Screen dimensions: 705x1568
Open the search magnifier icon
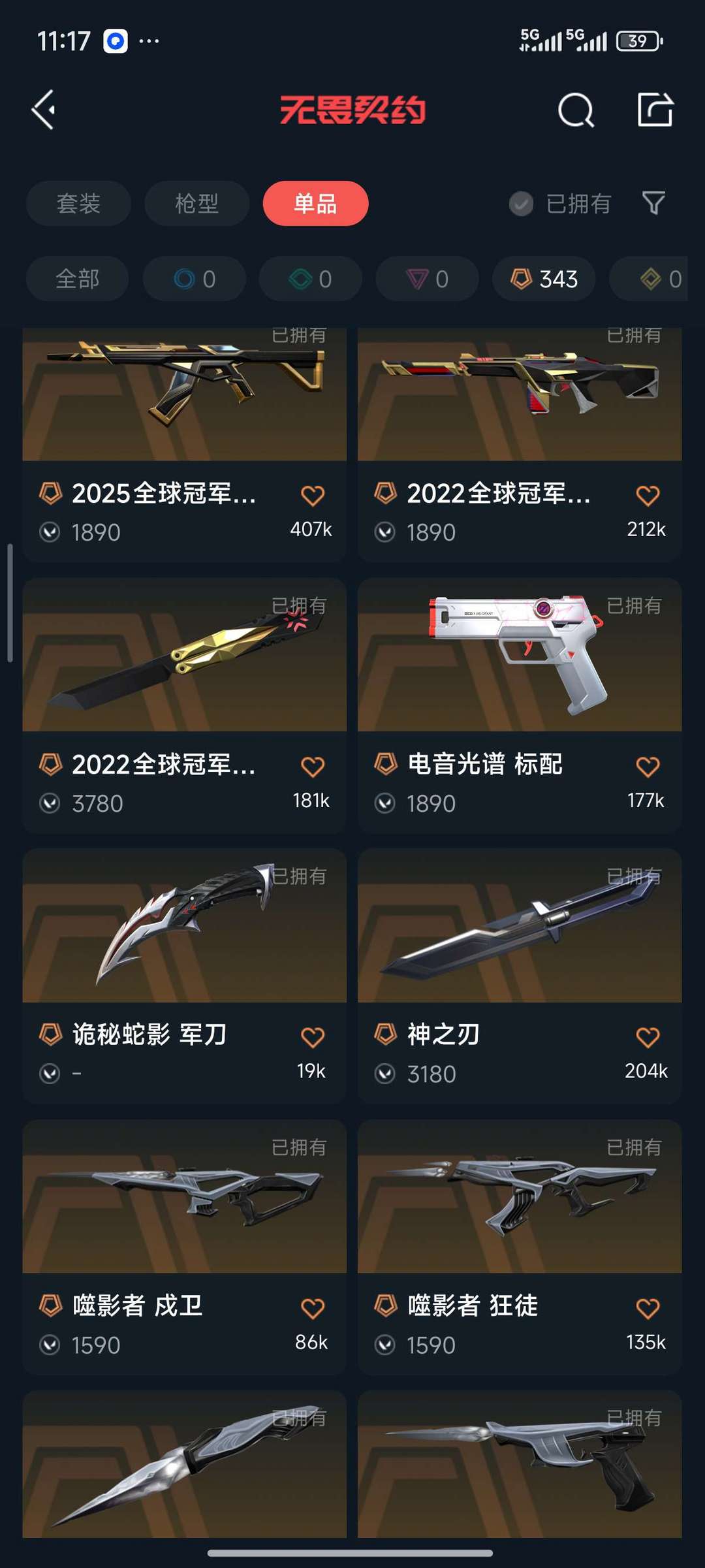576,110
